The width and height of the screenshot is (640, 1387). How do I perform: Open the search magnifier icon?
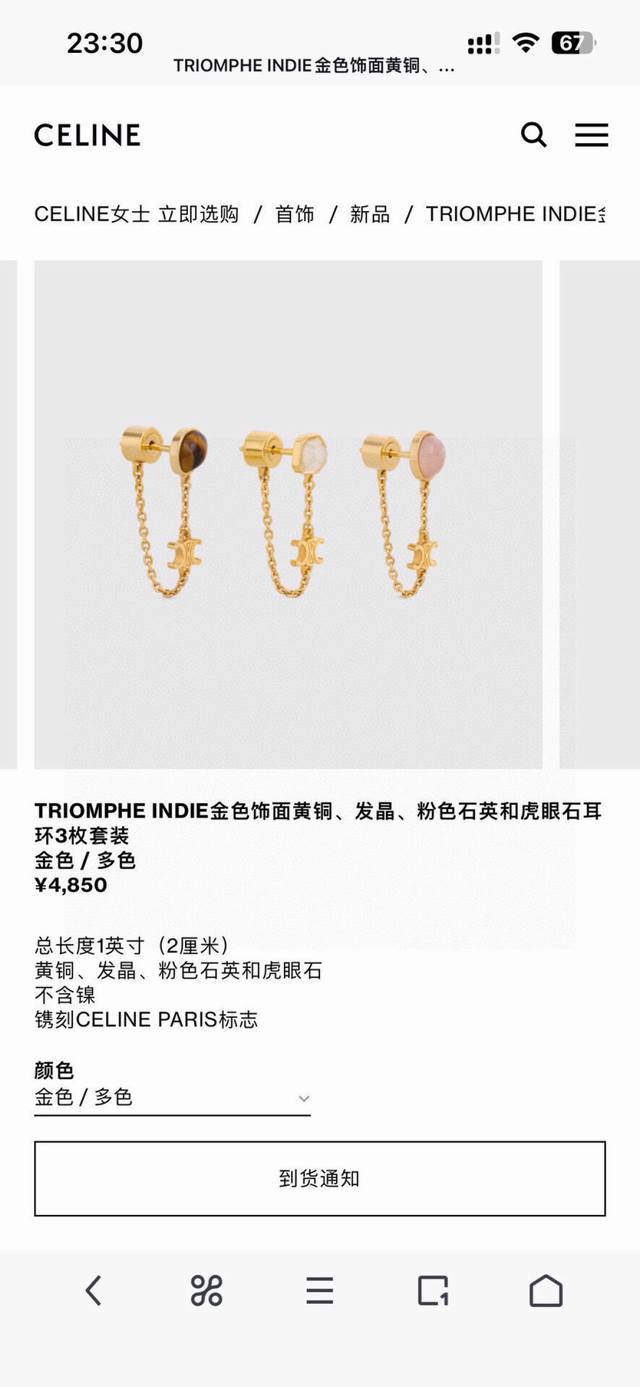pos(534,135)
